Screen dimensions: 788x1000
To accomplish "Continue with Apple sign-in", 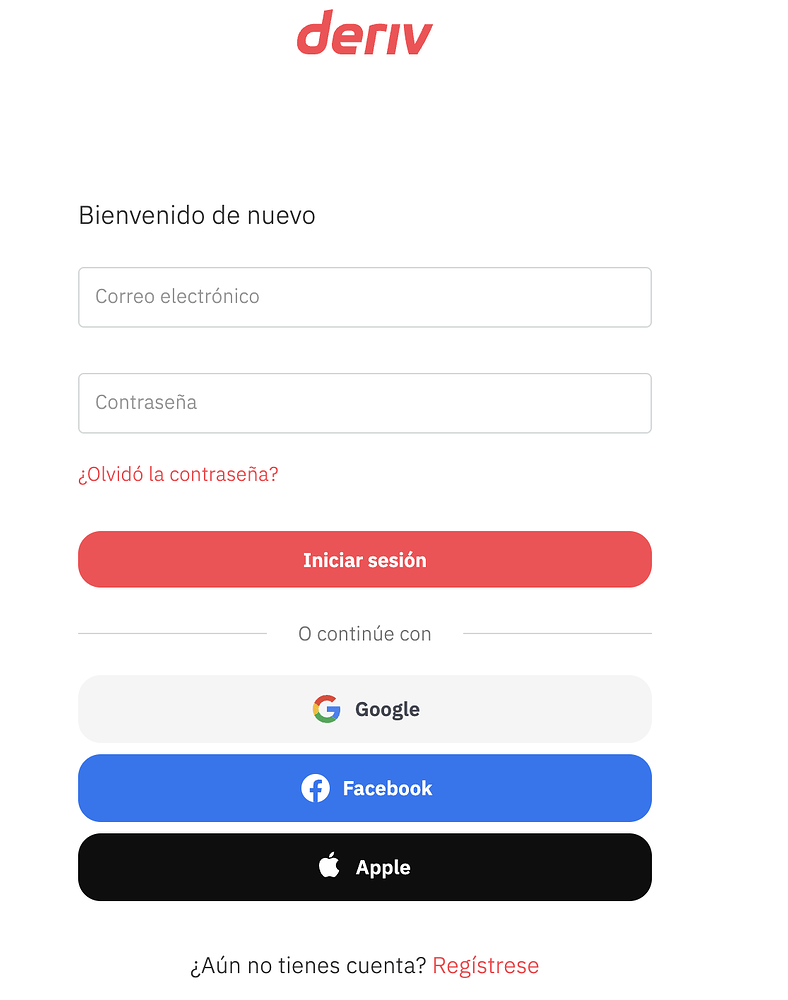I will tap(364, 866).
